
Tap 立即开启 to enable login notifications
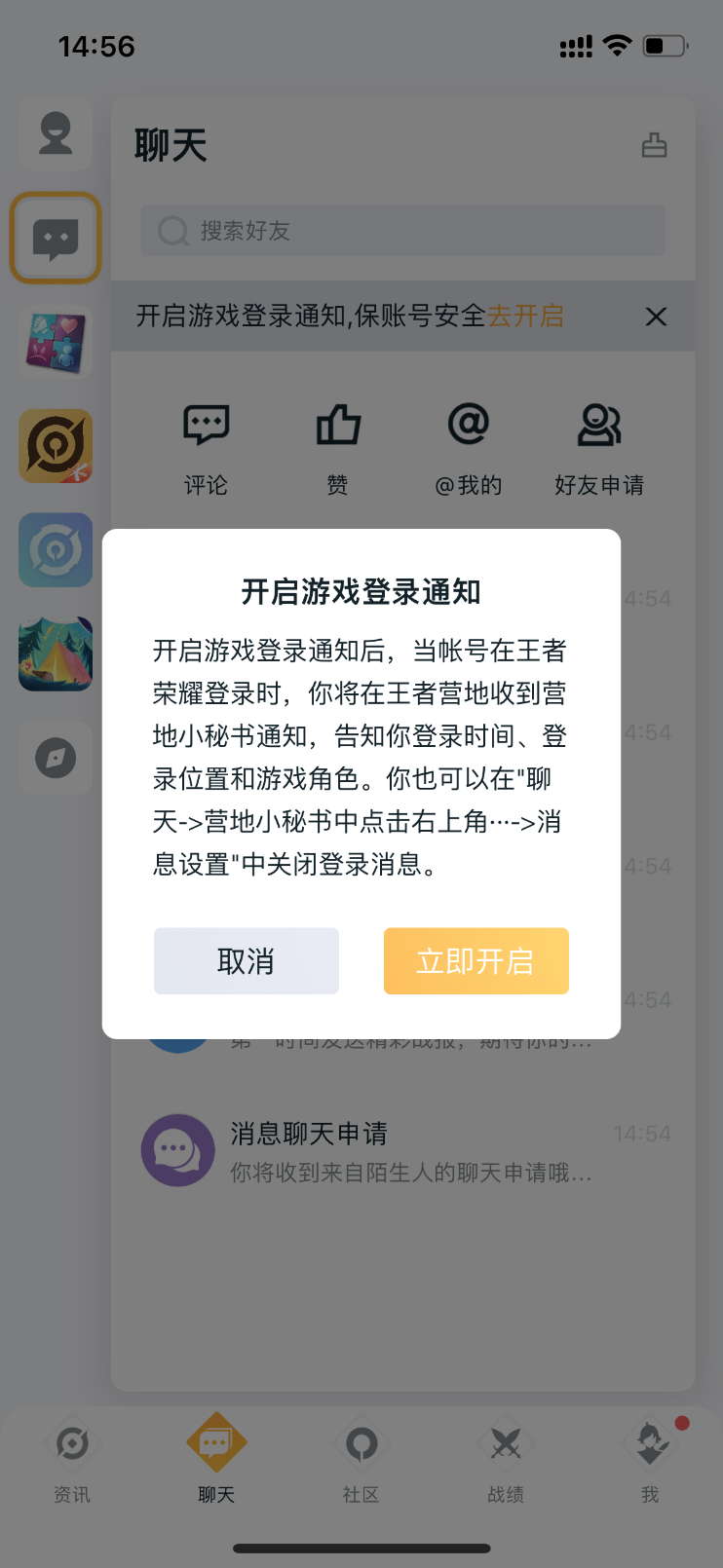tap(476, 961)
